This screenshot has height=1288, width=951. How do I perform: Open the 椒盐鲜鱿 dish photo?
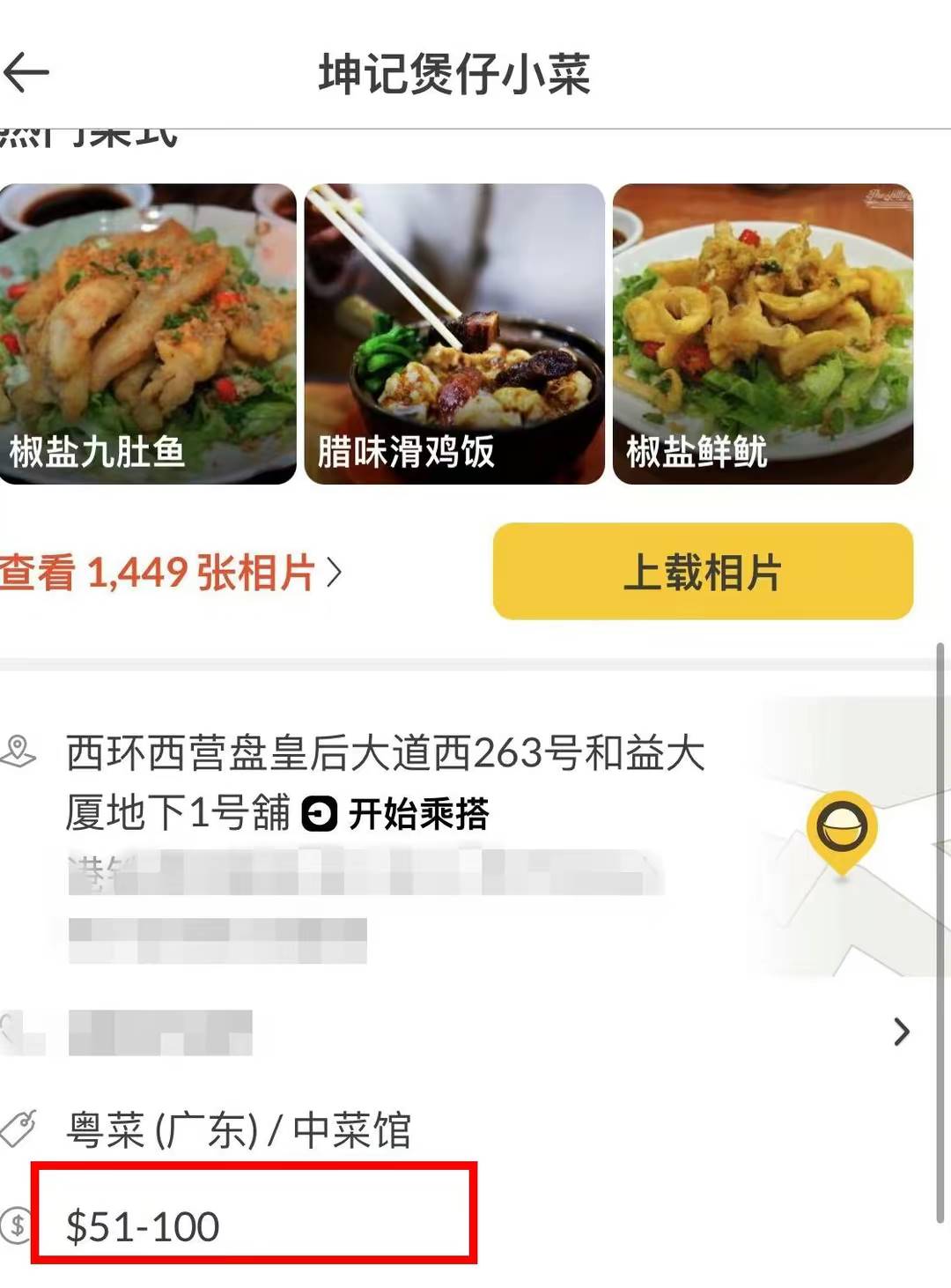point(763,335)
